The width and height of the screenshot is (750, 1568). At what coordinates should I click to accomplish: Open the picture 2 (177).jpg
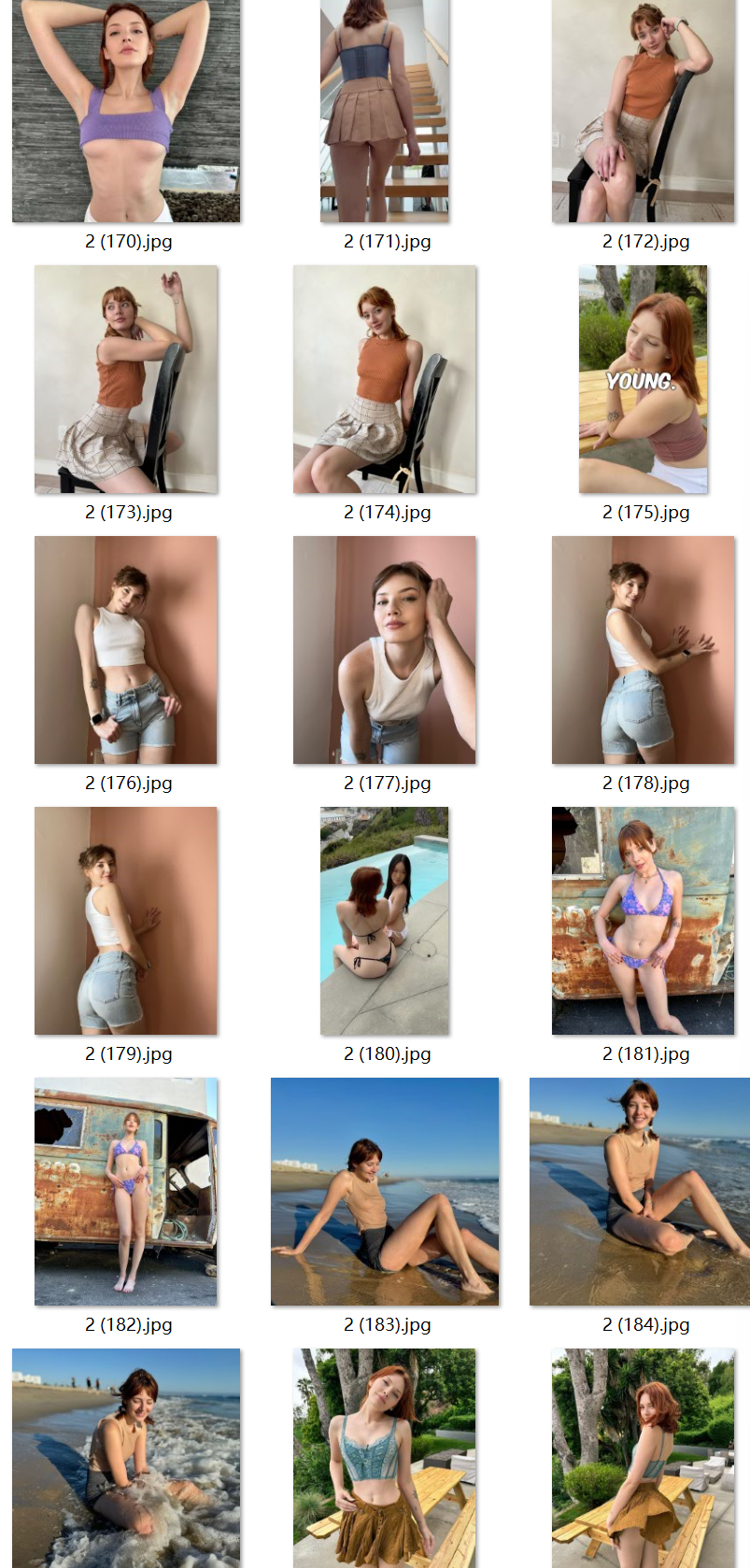pyautogui.click(x=385, y=650)
